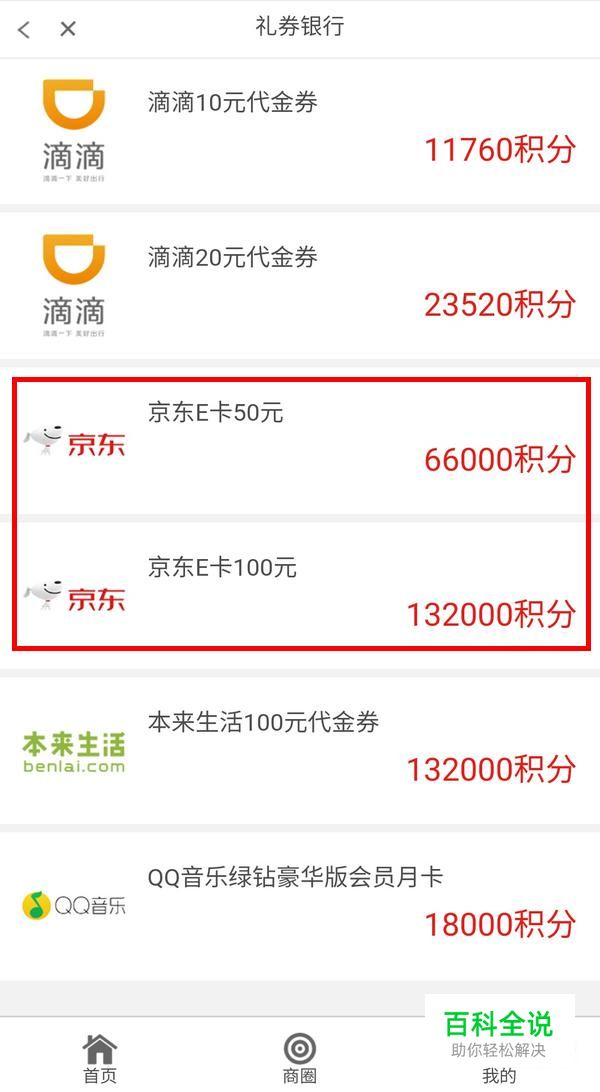
Task: Go to the 商圈 tab
Action: tap(300, 1059)
